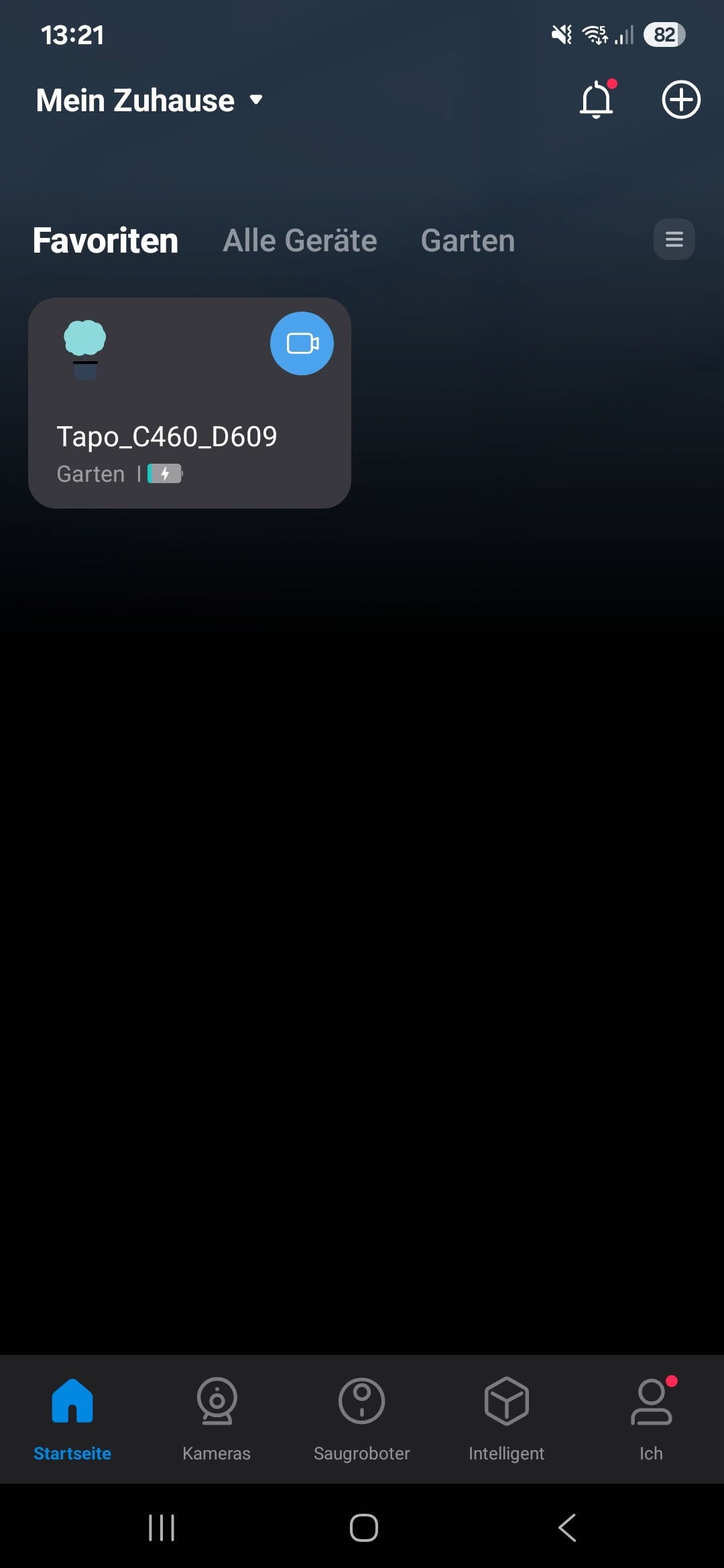The image size is (724, 1568).
Task: Tap the system back button
Action: 567,1528
